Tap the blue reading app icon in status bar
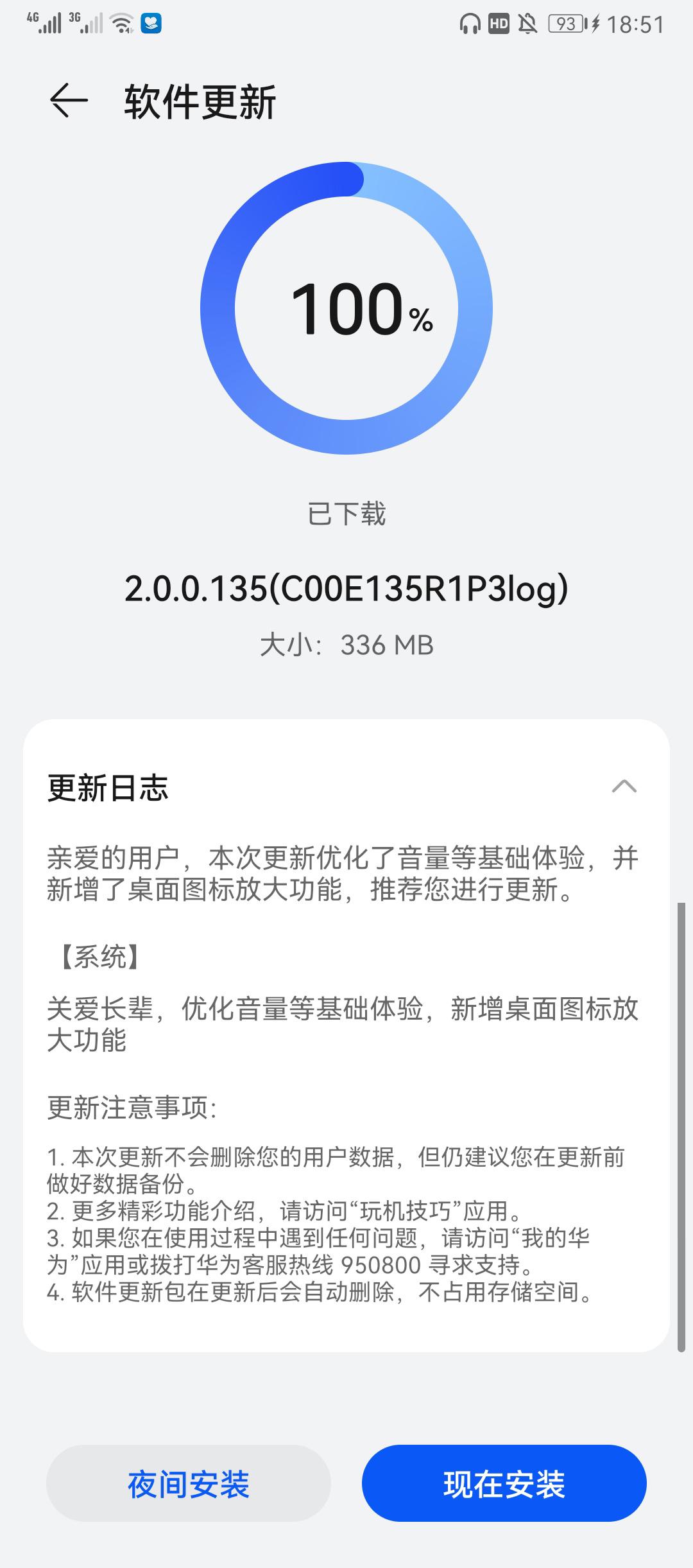This screenshot has width=693, height=1568. [151, 24]
